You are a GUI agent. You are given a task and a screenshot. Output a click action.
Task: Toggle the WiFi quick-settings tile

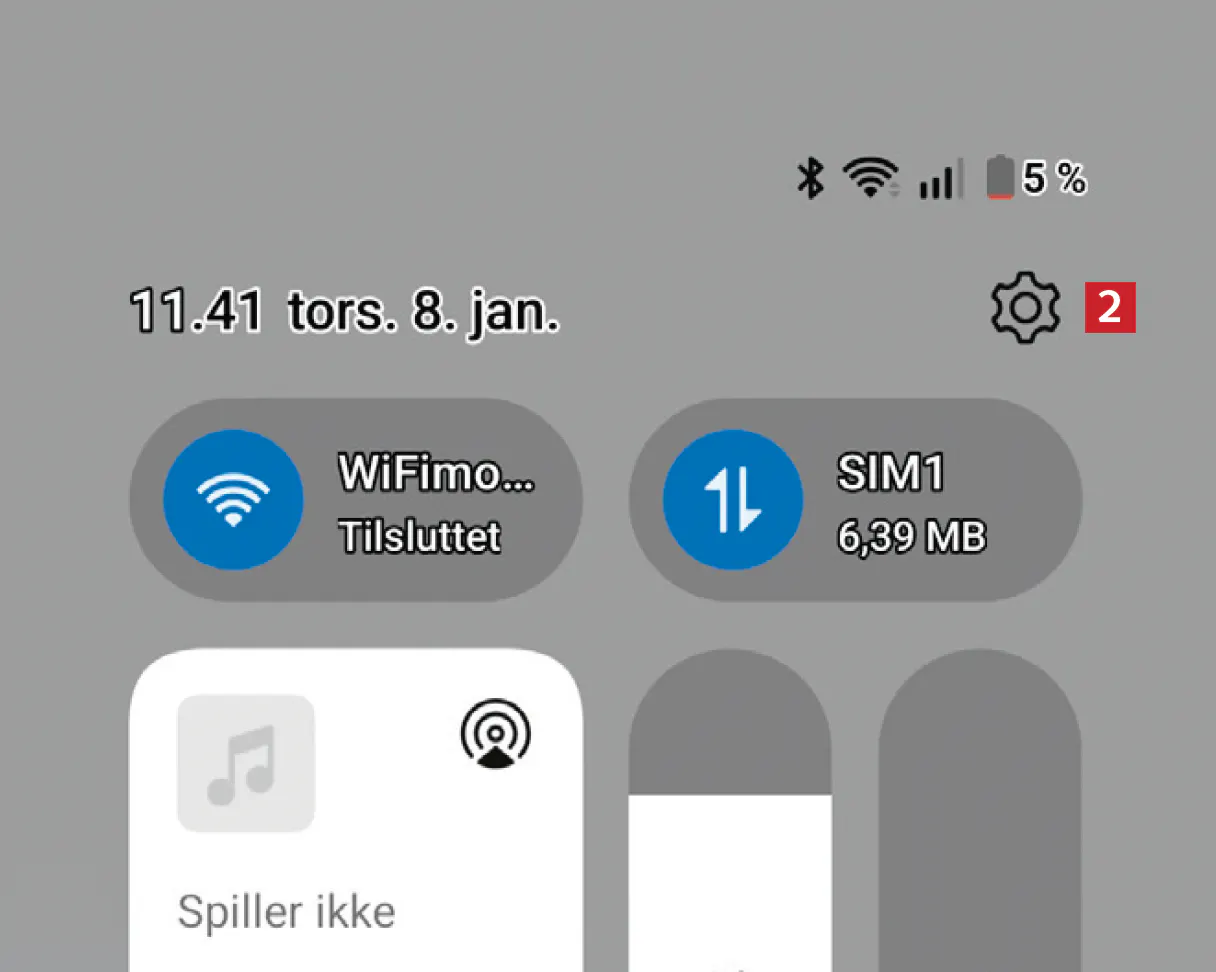(233, 501)
